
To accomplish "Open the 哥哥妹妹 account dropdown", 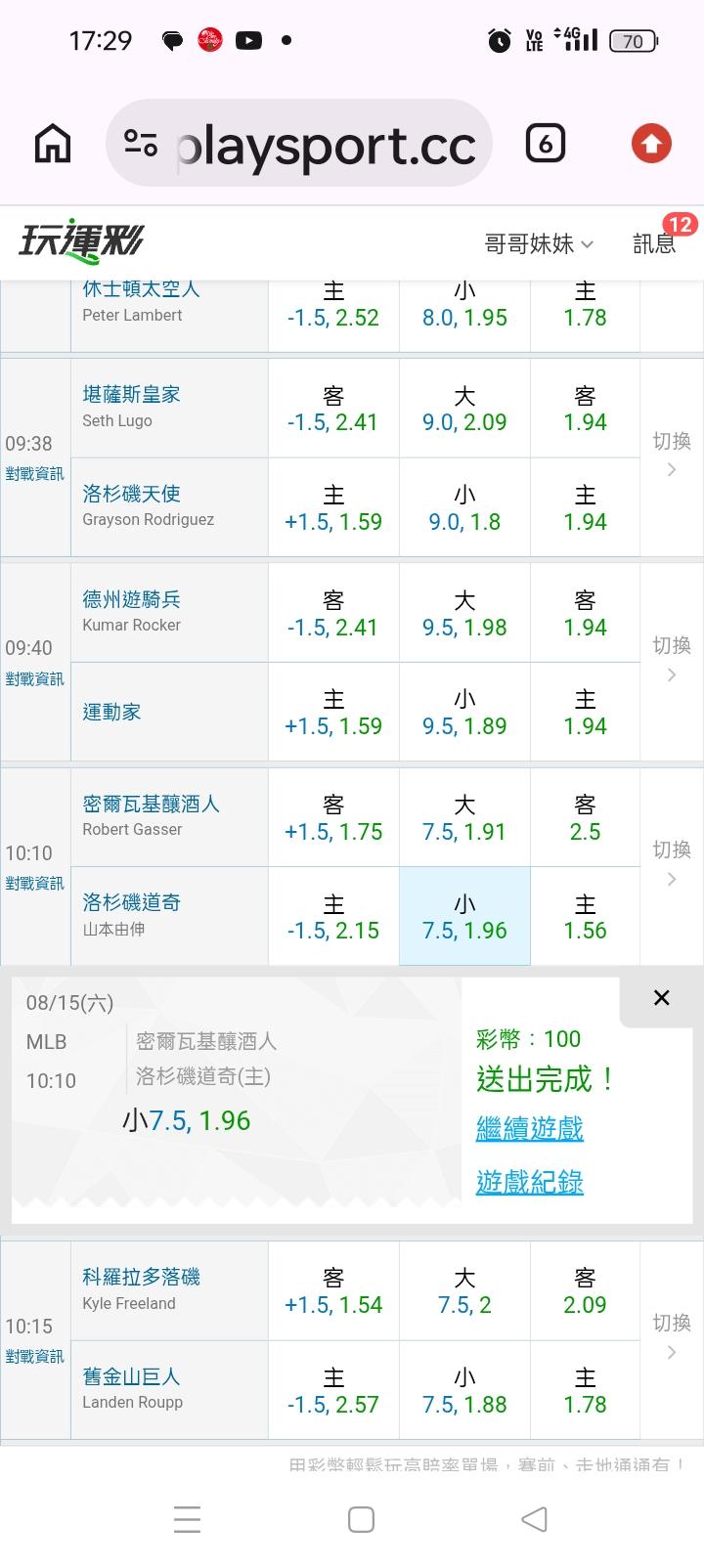I will pos(539,243).
